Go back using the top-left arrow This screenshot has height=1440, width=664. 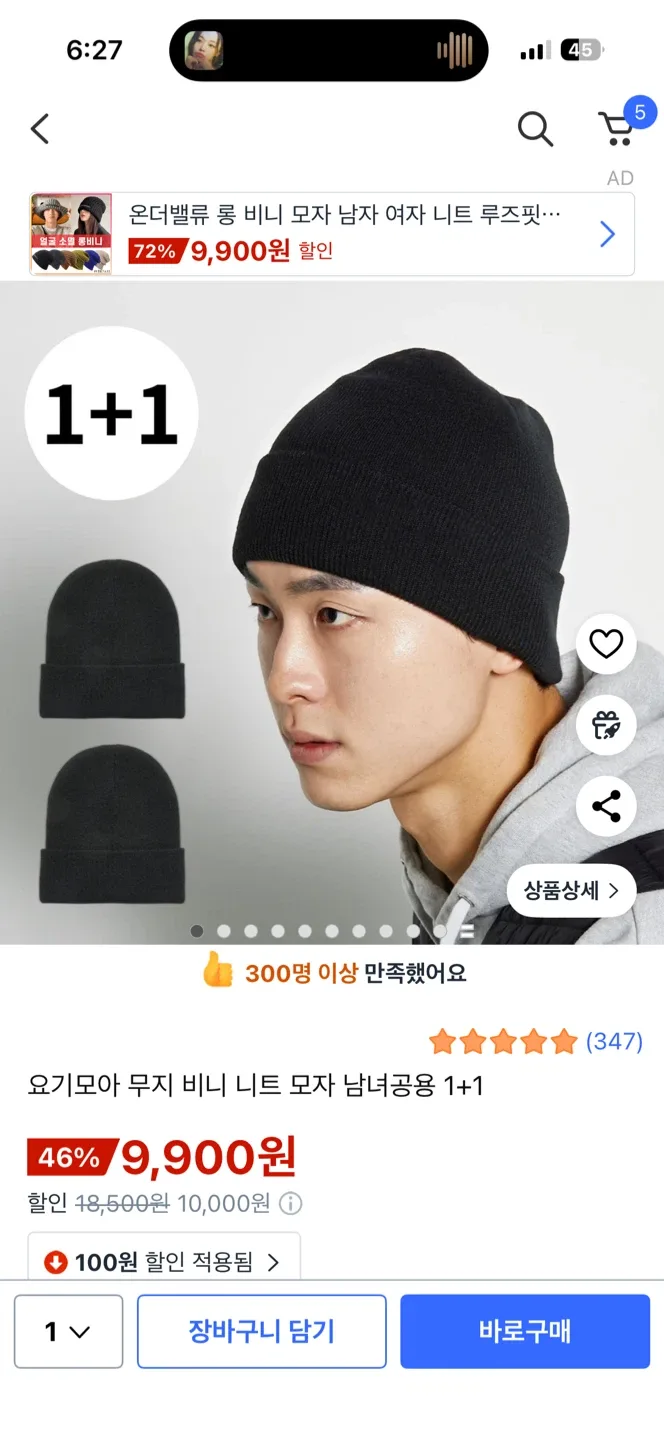pos(40,129)
